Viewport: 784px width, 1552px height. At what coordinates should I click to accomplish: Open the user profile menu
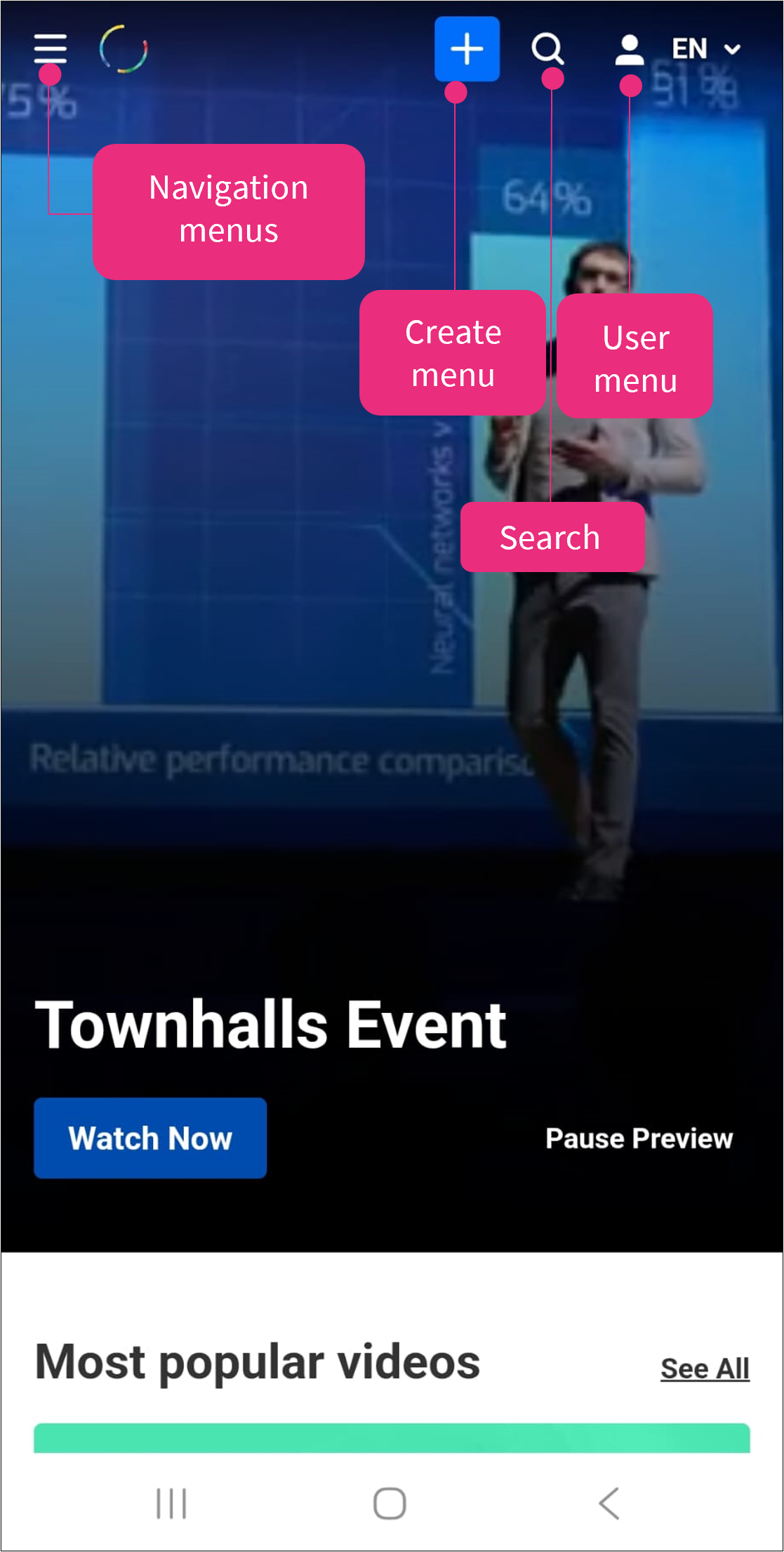point(630,50)
